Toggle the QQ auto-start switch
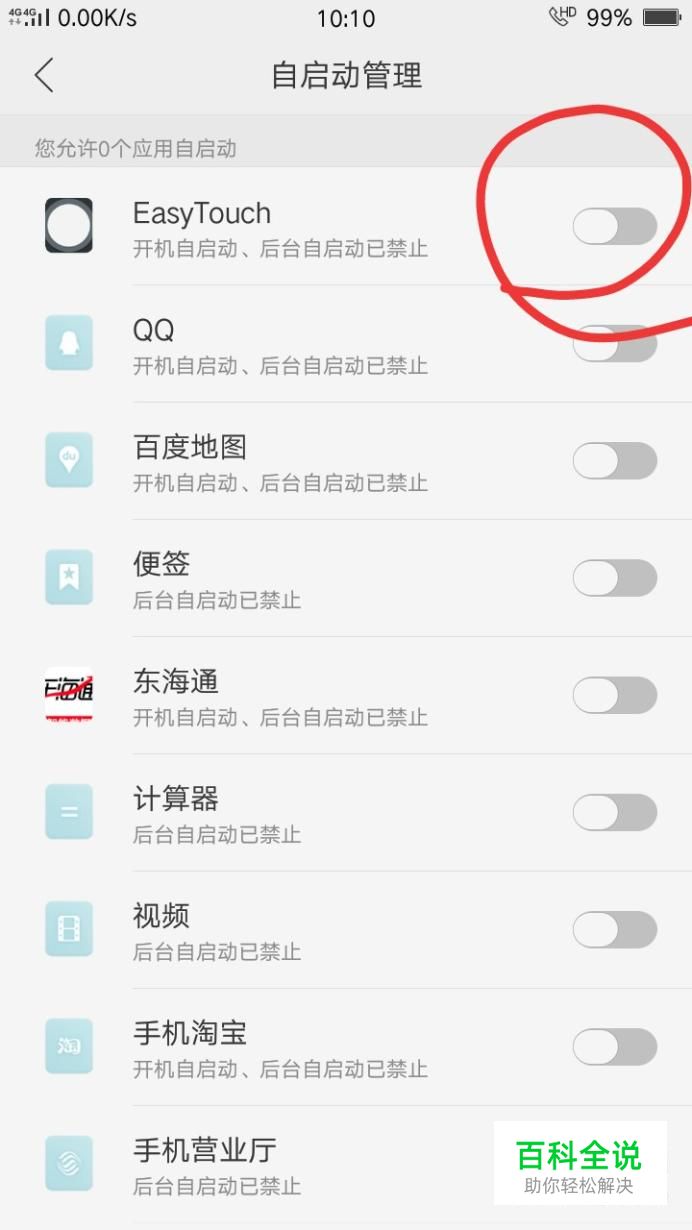 pos(615,344)
